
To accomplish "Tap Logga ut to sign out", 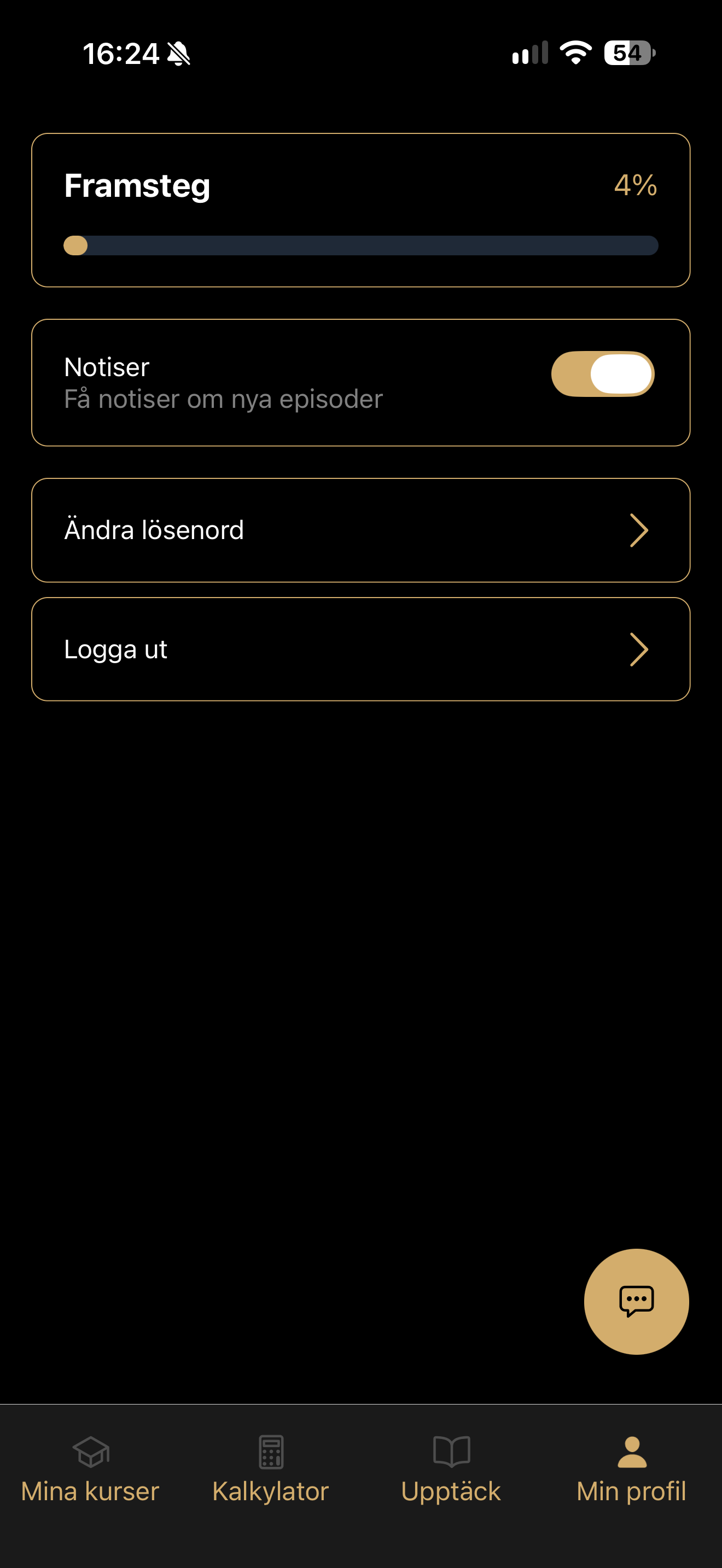I will coord(361,649).
